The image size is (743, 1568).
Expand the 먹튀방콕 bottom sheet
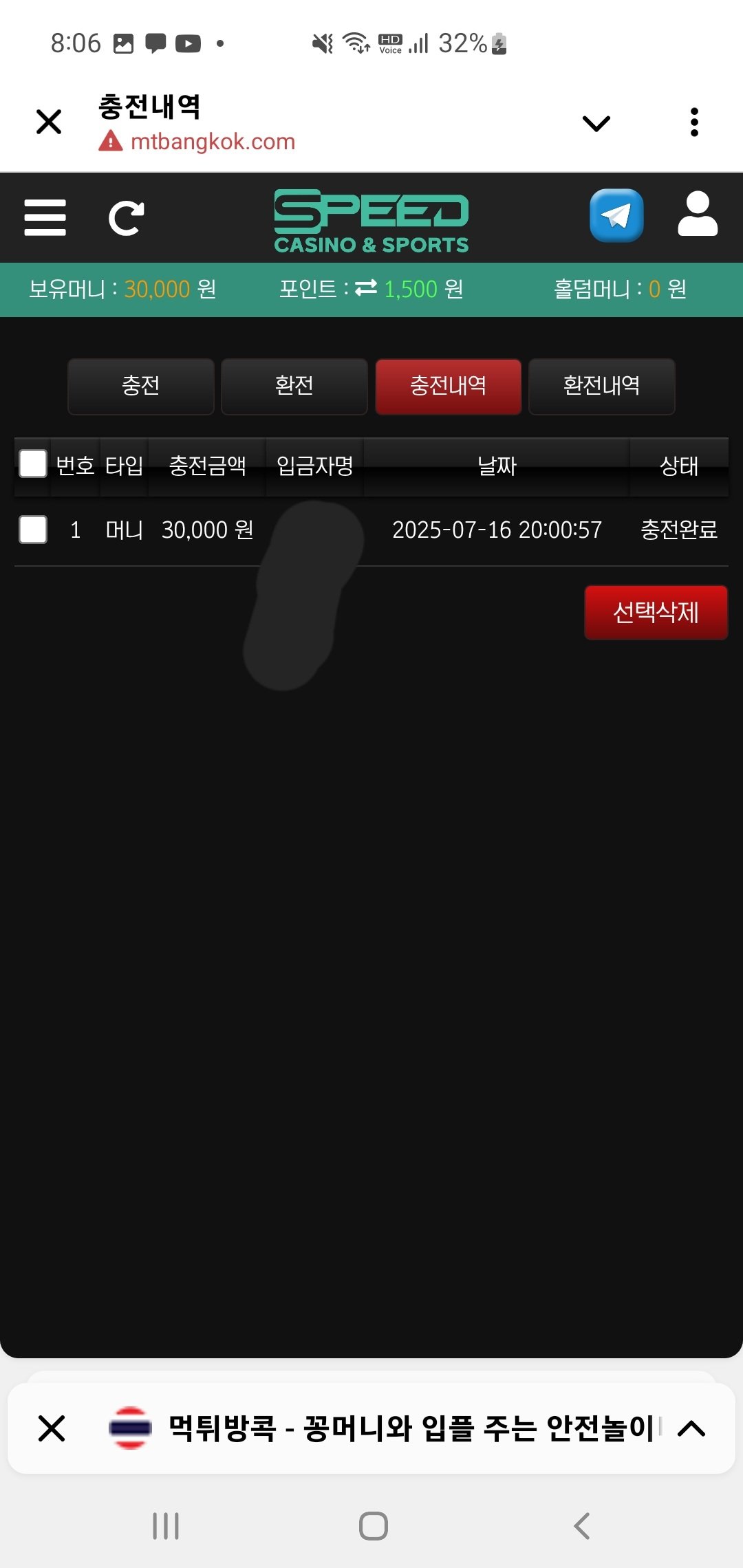pos(691,1428)
